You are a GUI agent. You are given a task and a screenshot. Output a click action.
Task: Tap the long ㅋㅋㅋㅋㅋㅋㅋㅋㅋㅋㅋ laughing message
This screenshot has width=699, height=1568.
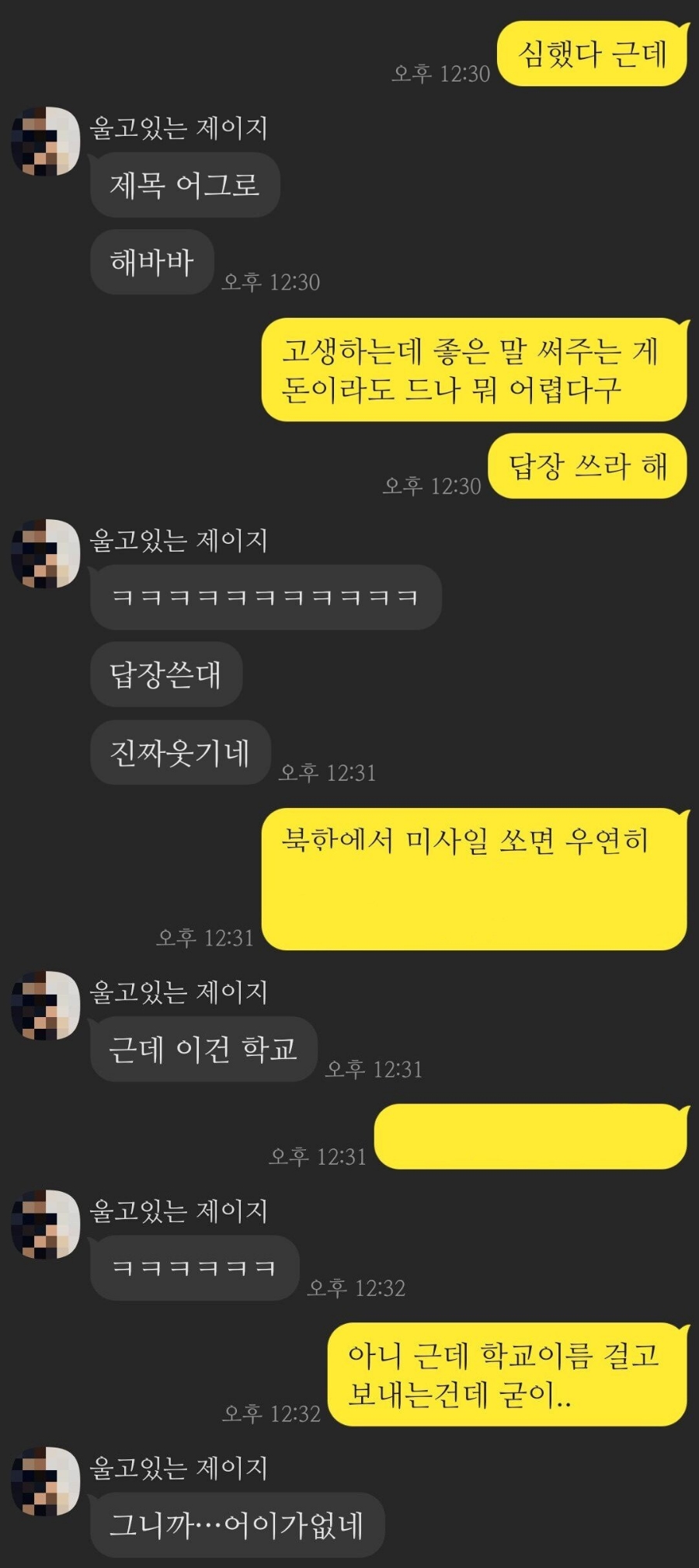(265, 597)
